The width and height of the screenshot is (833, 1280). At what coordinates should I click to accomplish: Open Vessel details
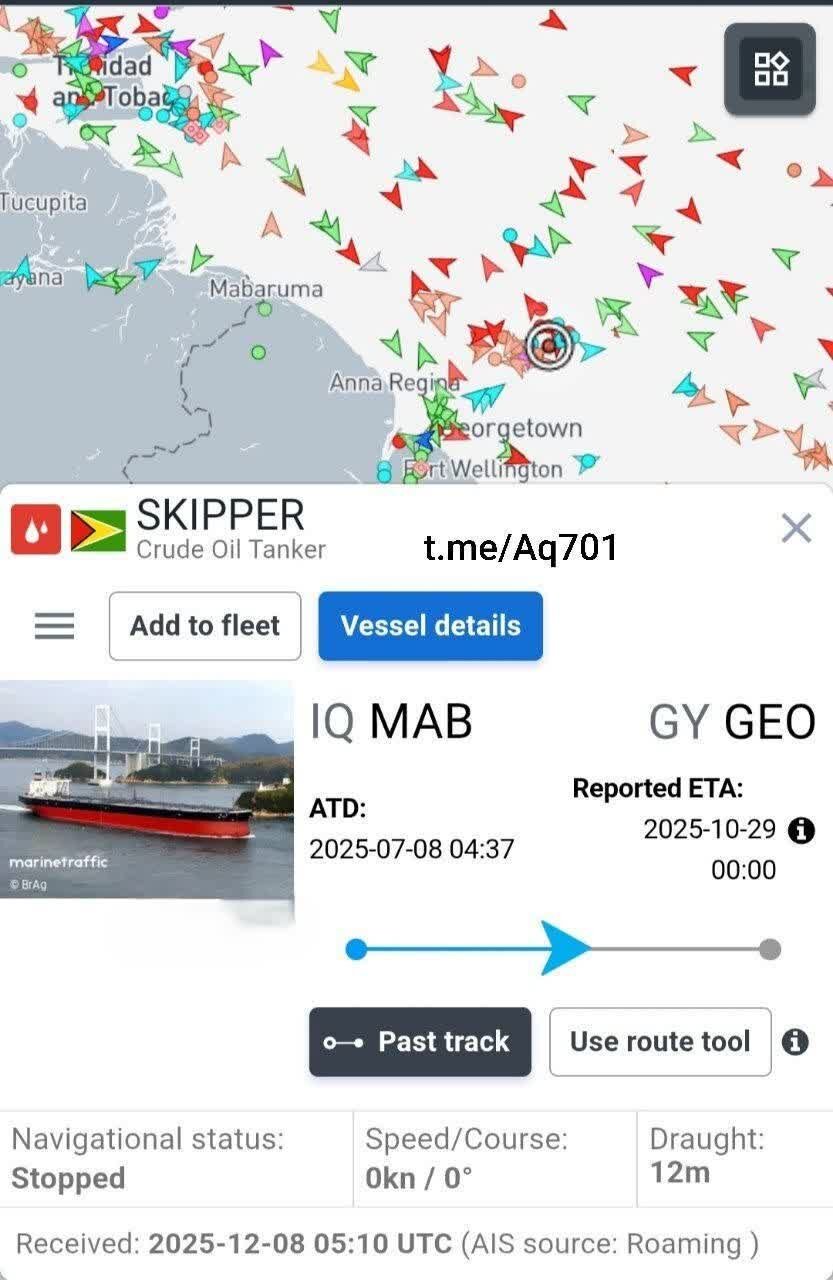point(430,626)
